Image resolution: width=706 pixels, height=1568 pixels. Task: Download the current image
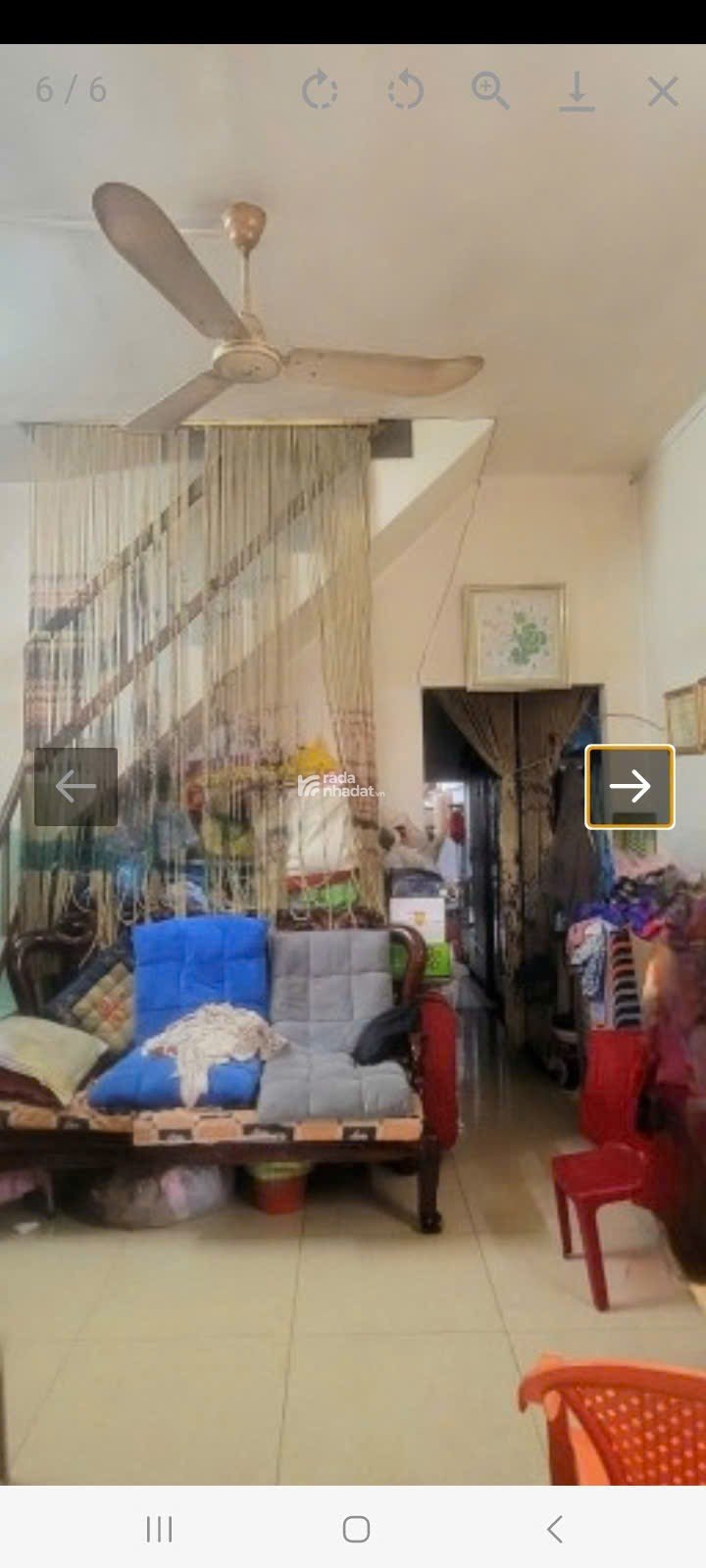(x=577, y=92)
